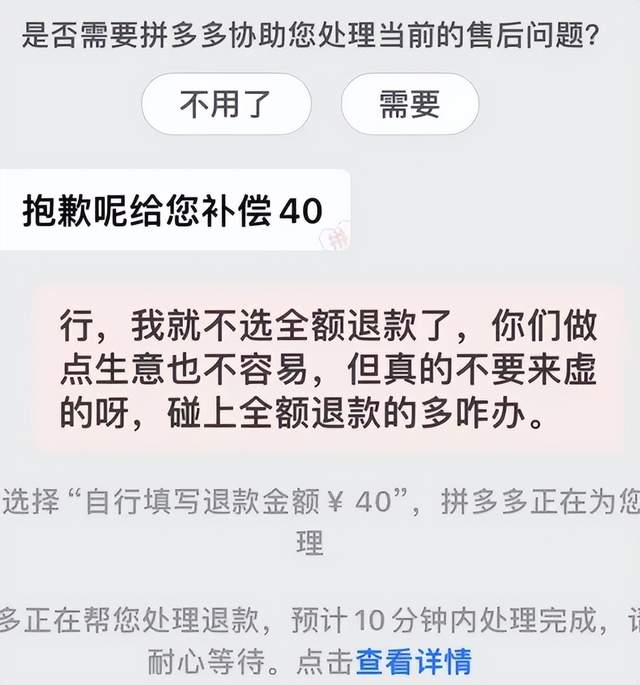Image resolution: width=640 pixels, height=685 pixels.
Task: Choose 需要 for Pinduoduo assistance
Action: pyautogui.click(x=409, y=104)
